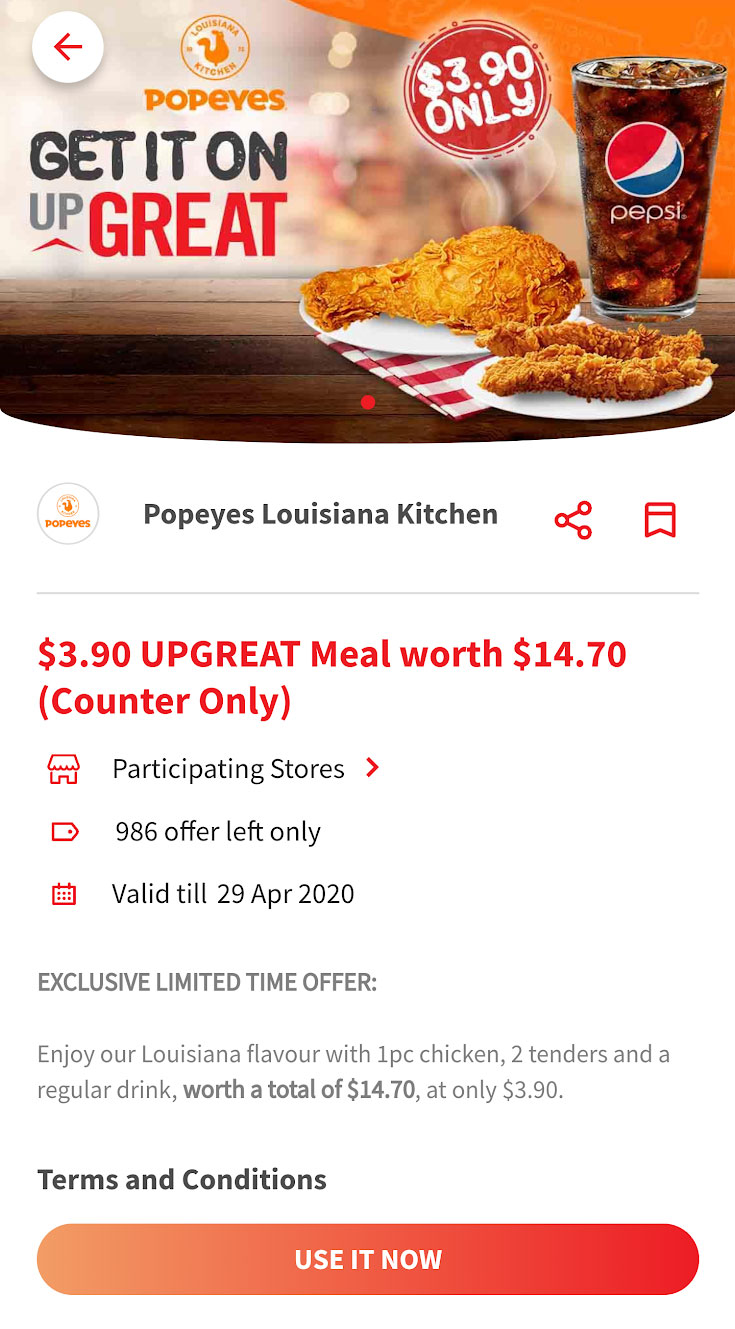Tap the red carousel indicator dot
This screenshot has height=1329, width=735.
[x=367, y=402]
